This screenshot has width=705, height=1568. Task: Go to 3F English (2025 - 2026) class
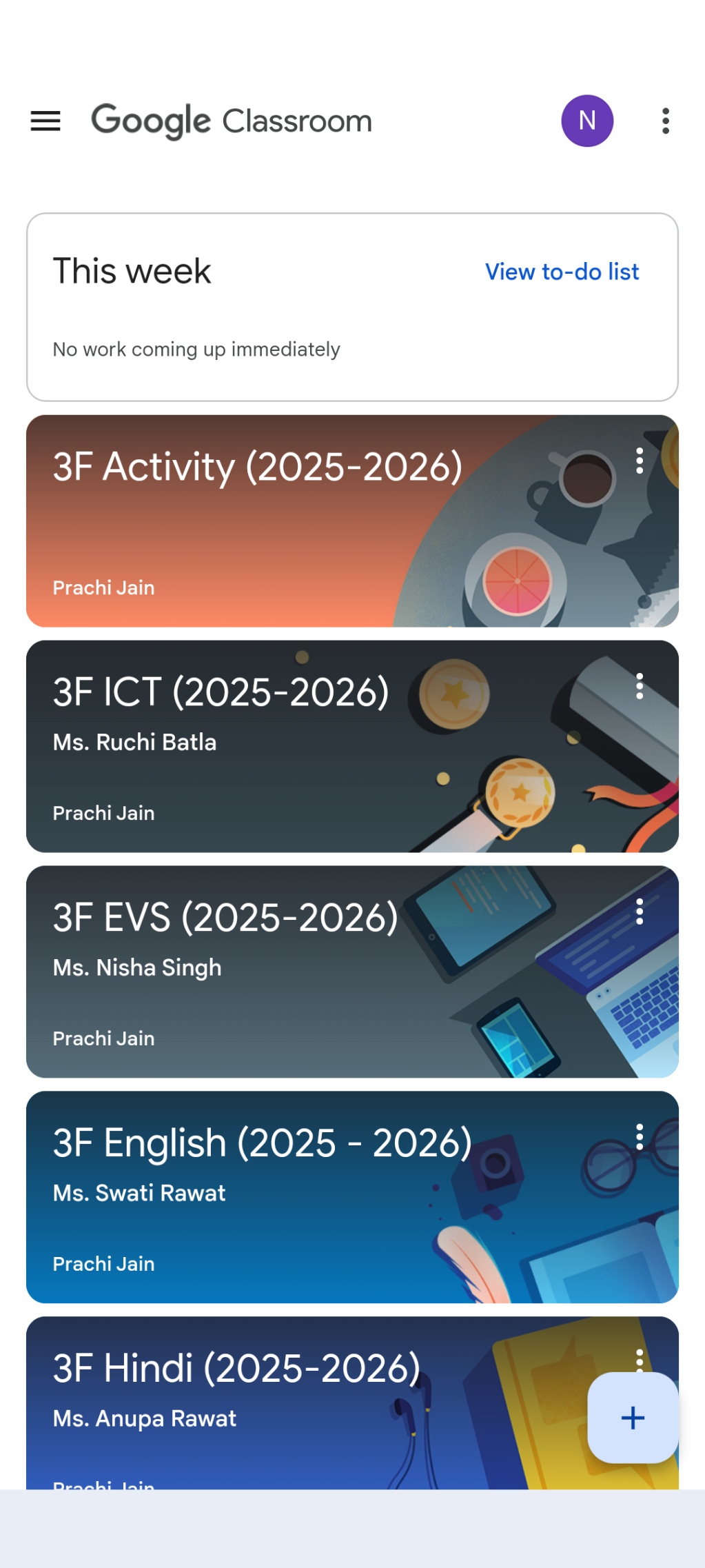[x=262, y=1143]
